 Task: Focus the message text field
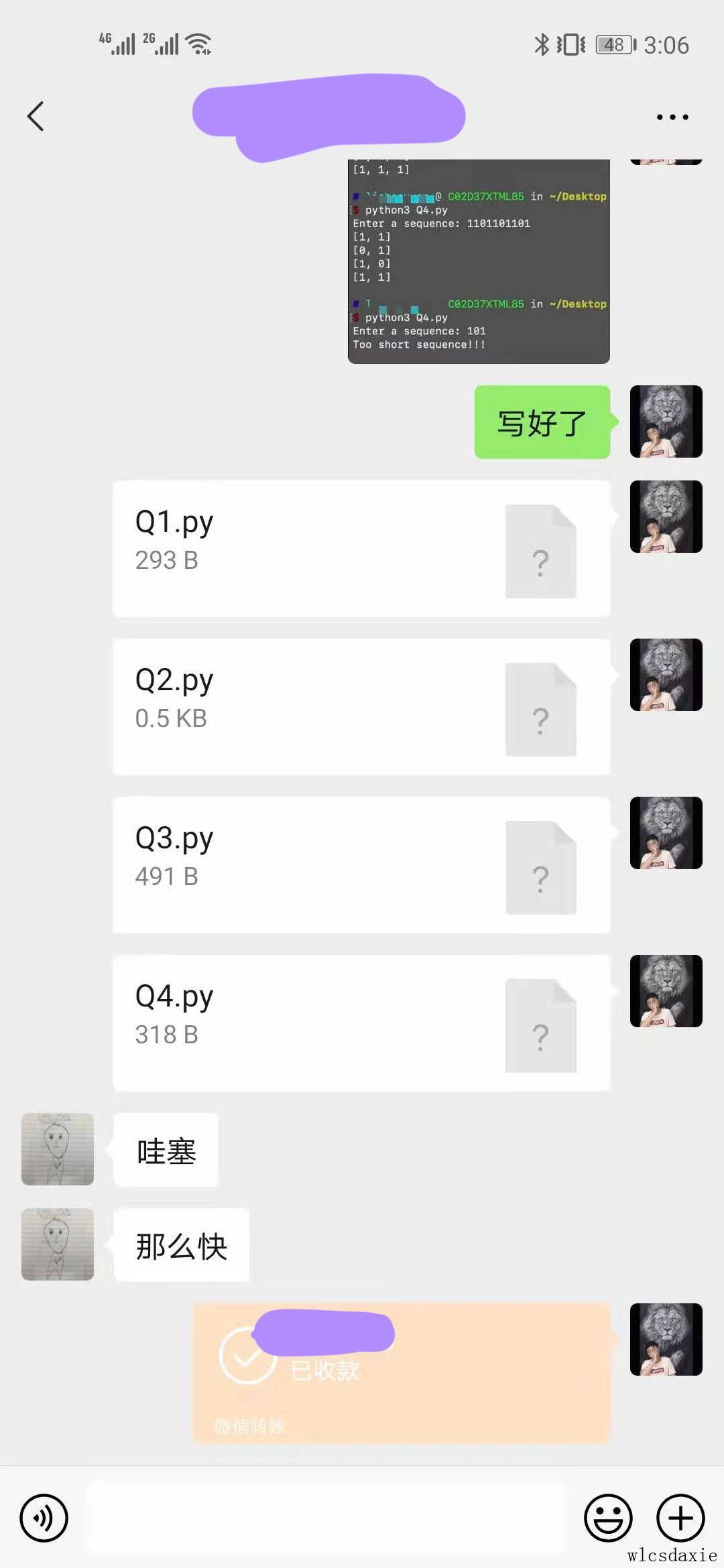coord(325,1518)
